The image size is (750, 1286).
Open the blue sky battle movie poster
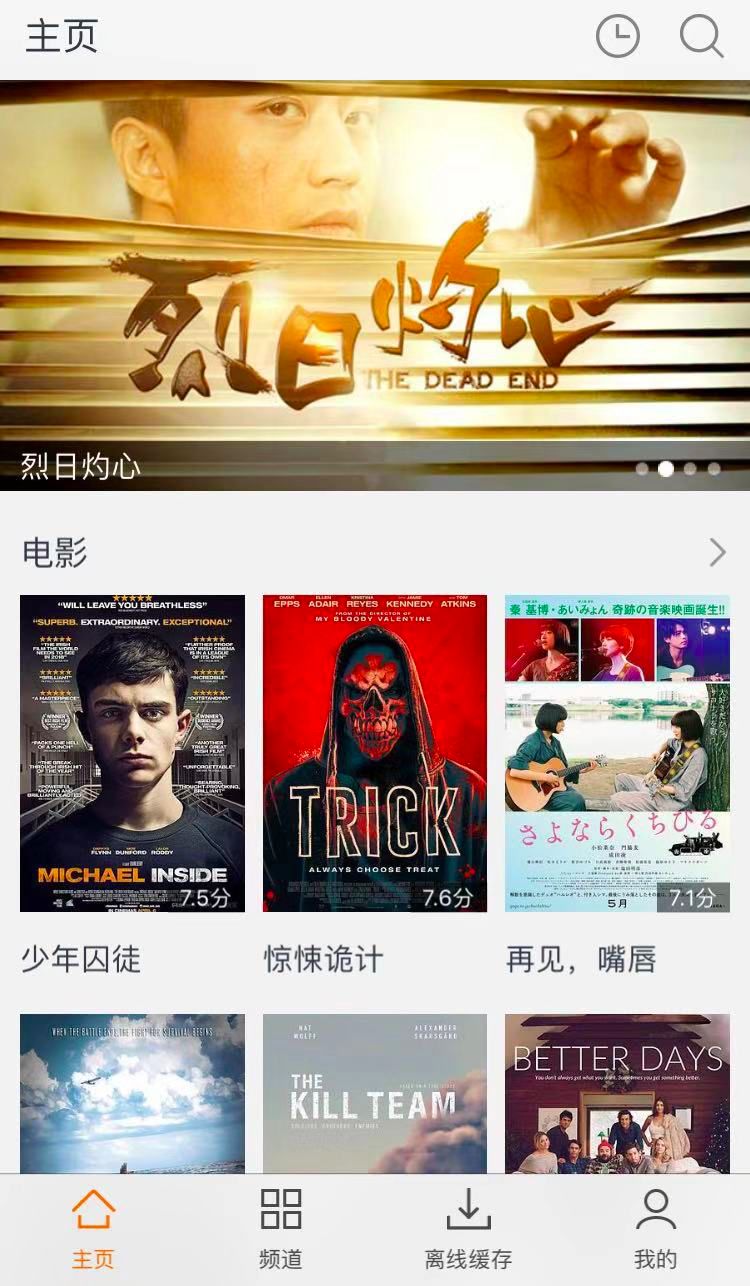(132, 1093)
